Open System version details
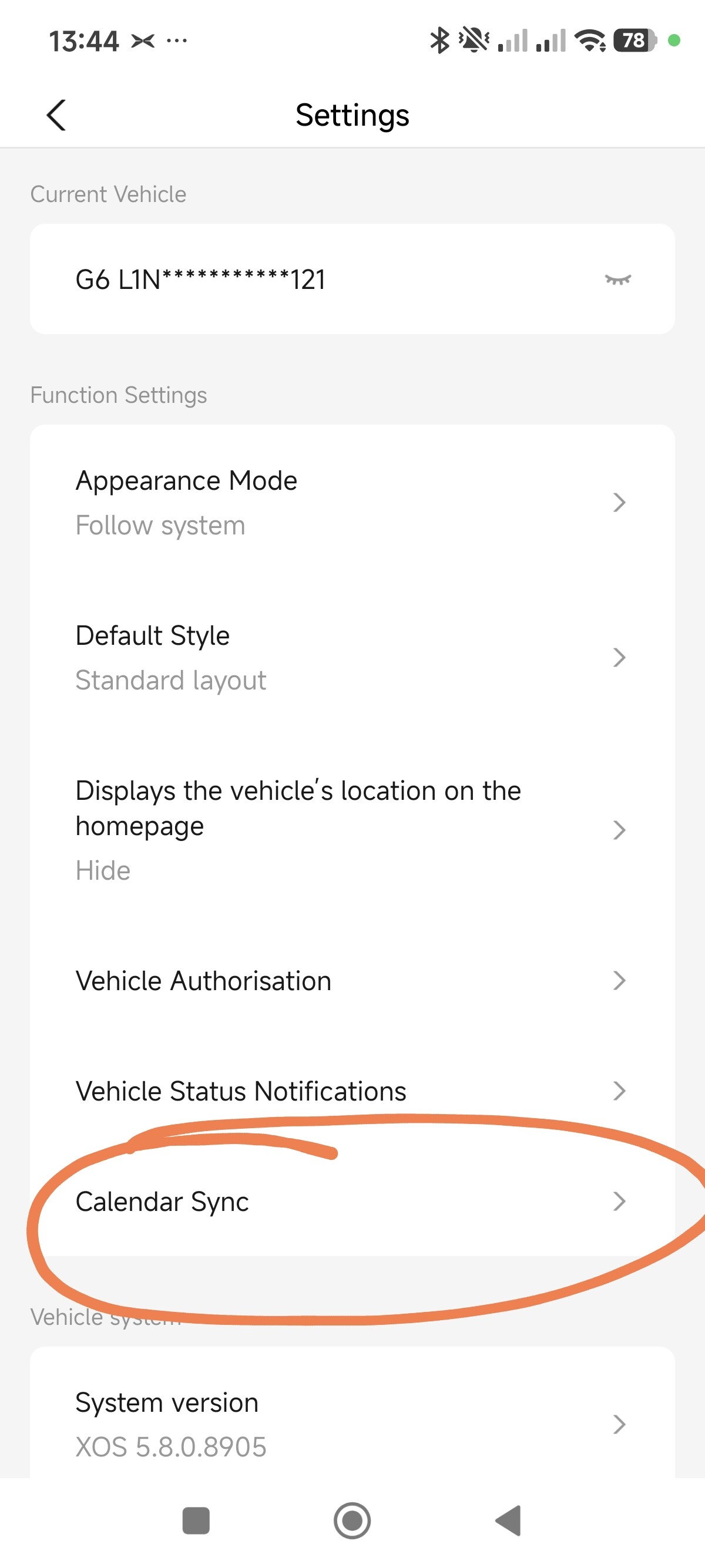The height and width of the screenshot is (1568, 705). (x=352, y=1424)
